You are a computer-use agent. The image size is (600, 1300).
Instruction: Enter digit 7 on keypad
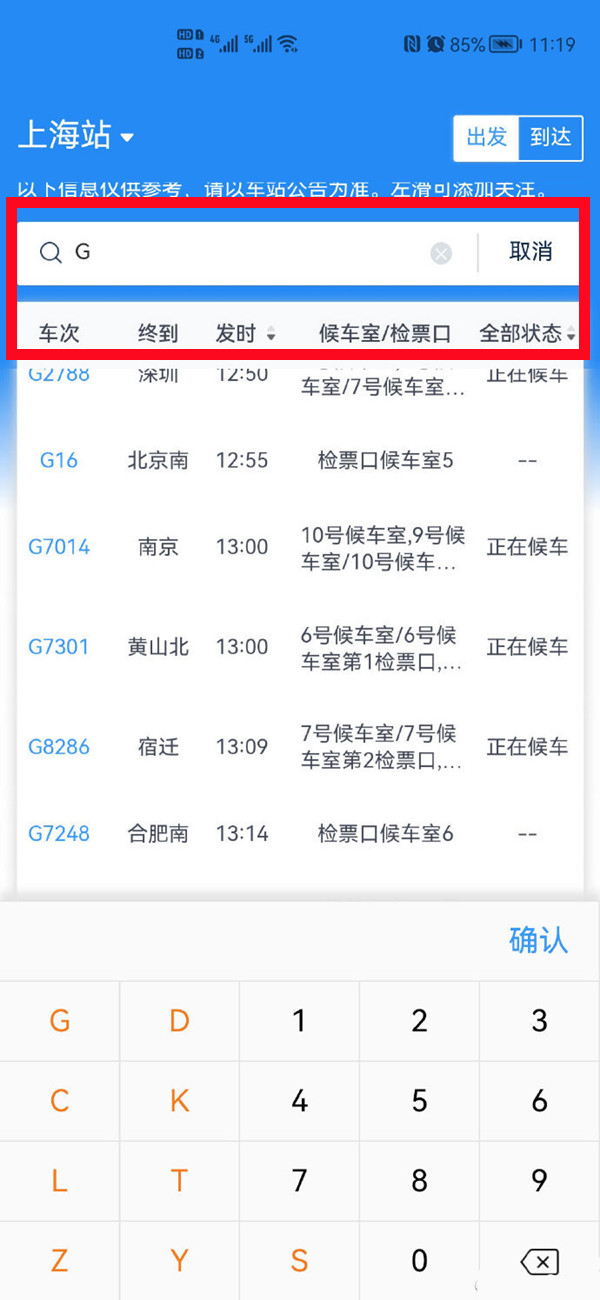pyautogui.click(x=299, y=1181)
